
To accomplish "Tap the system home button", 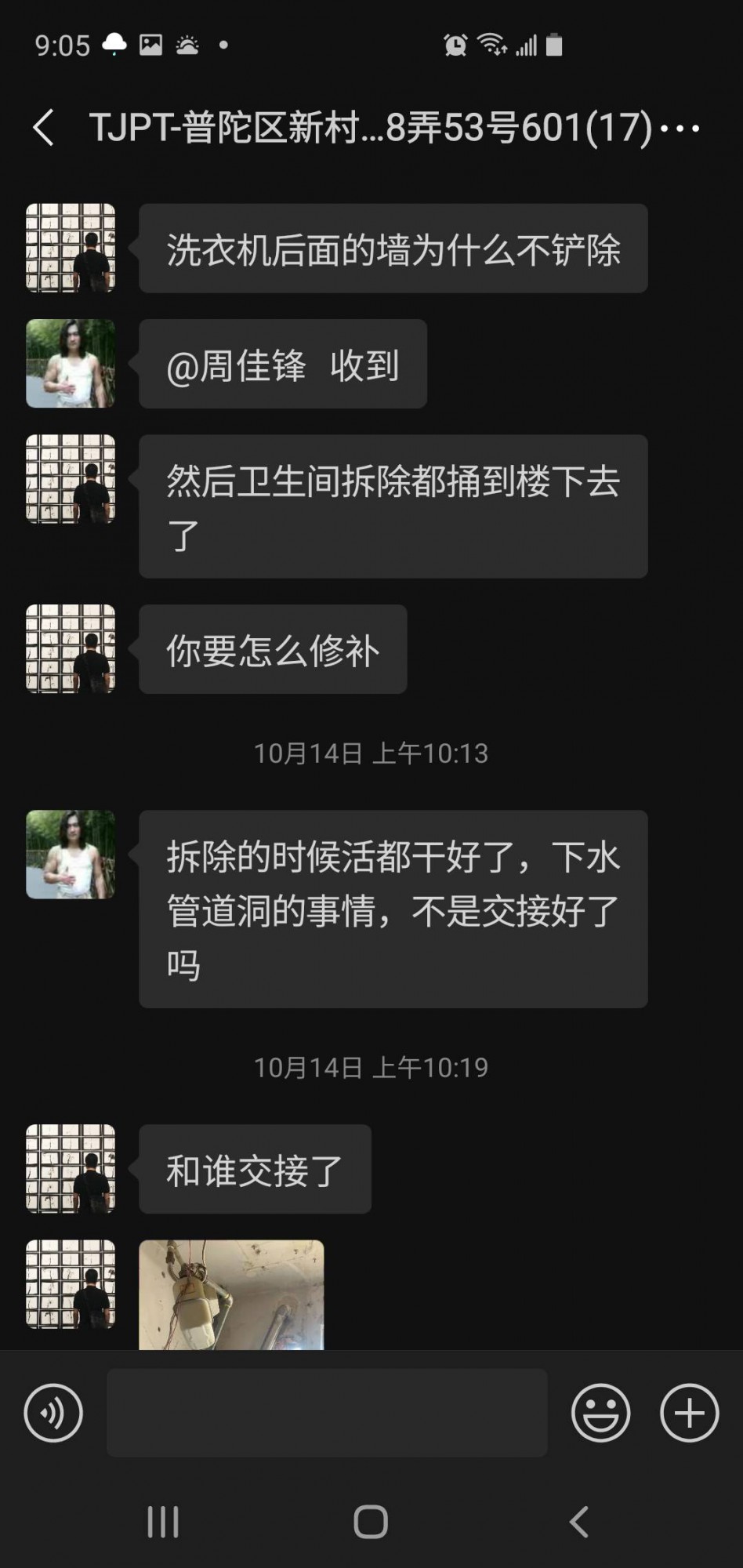I will (371, 1522).
